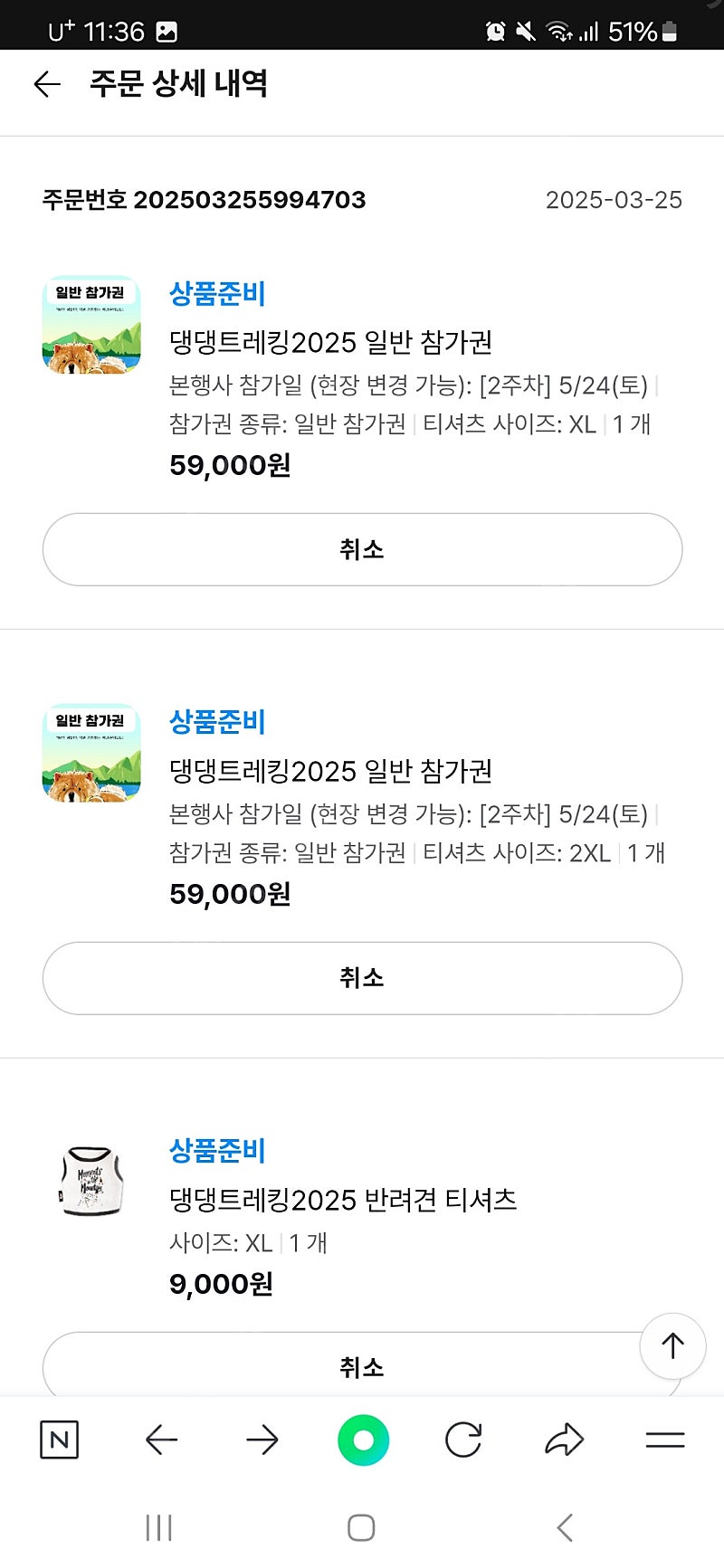Screen dimensions: 724x1568
Task: Open Naver home via the N icon
Action: 60,1440
